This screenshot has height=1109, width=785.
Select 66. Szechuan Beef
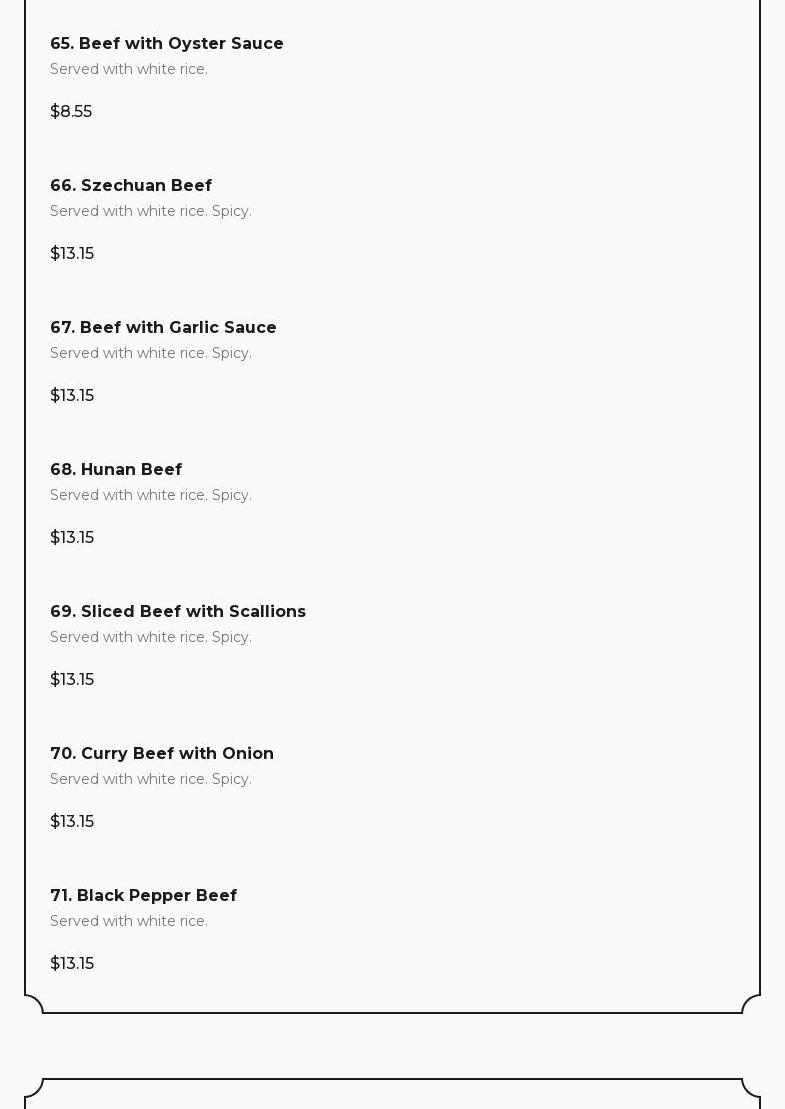tap(131, 186)
